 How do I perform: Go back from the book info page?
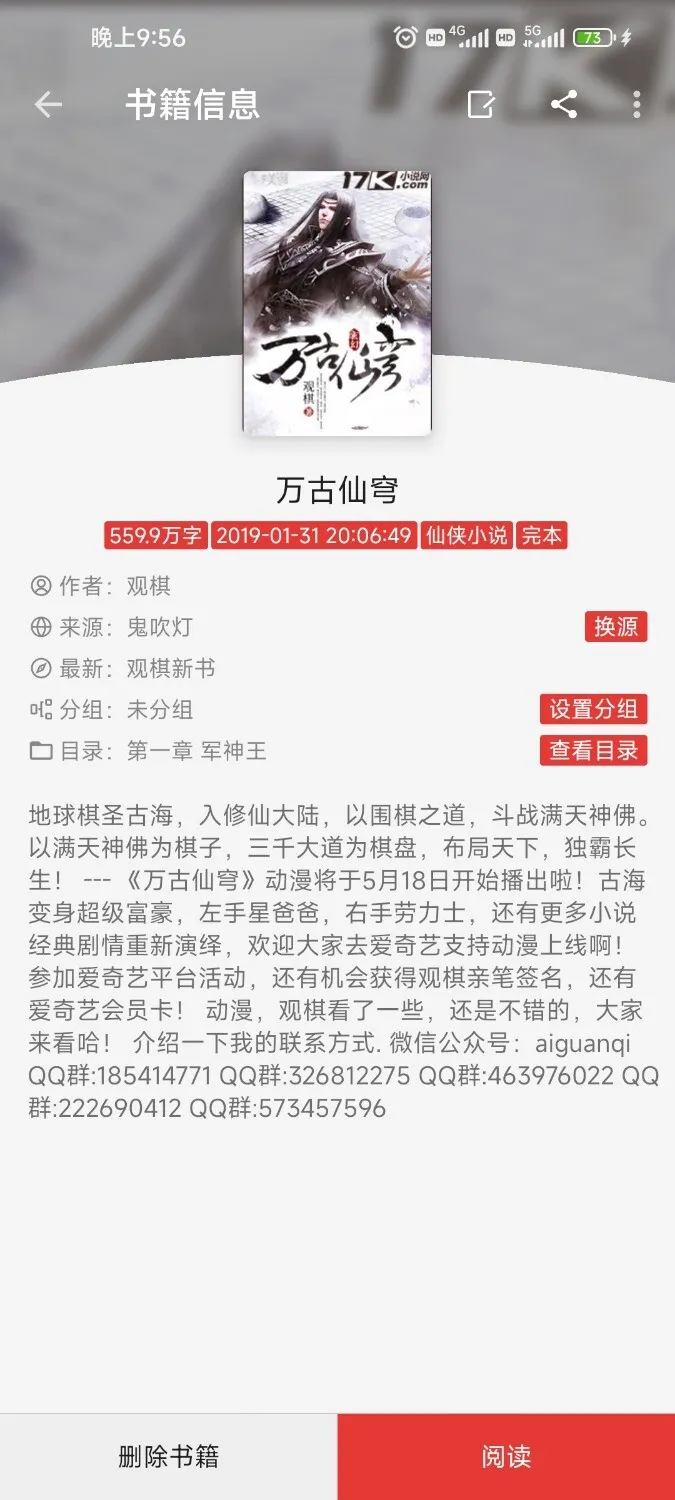48,104
